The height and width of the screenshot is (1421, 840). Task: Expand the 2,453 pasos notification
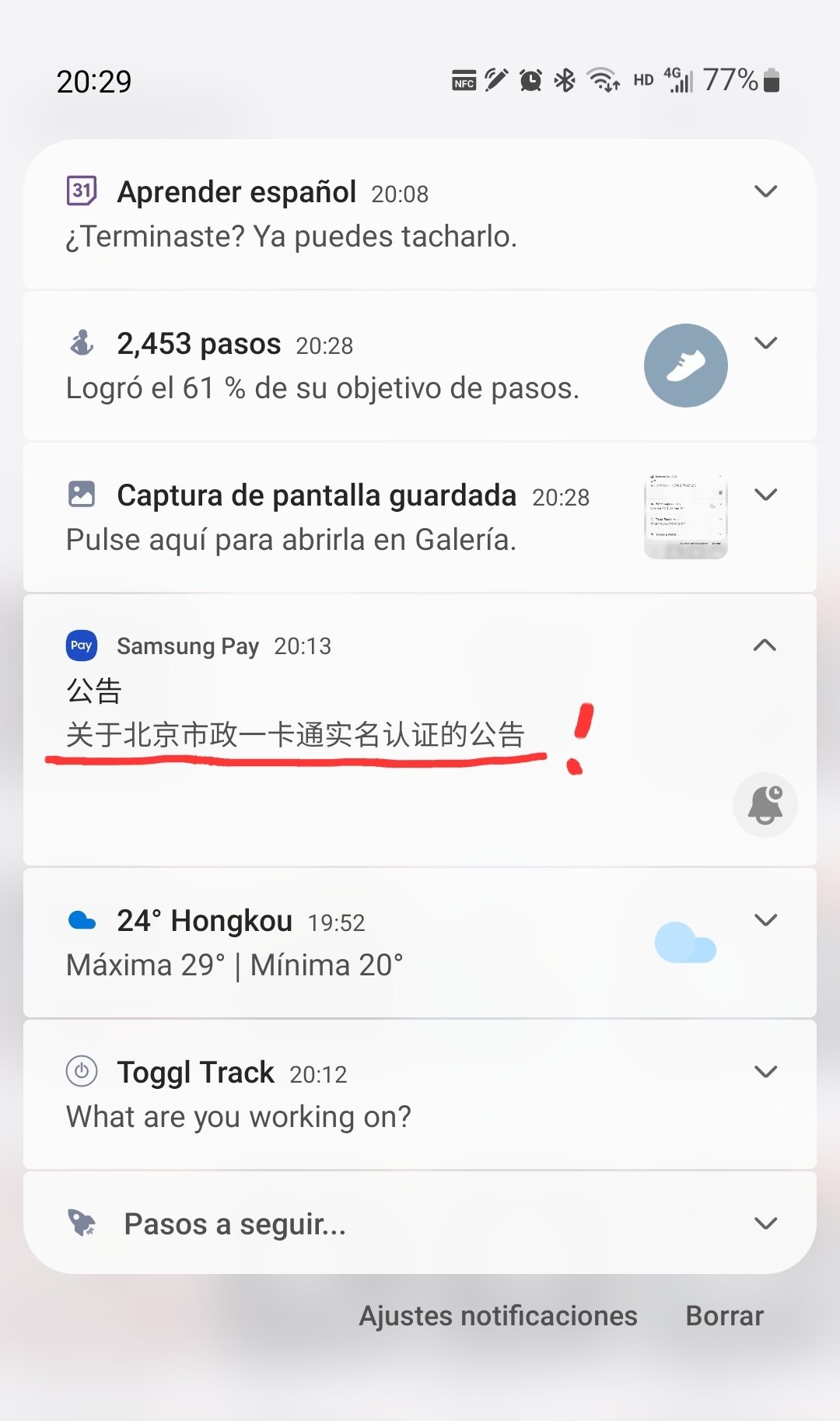coord(766,343)
